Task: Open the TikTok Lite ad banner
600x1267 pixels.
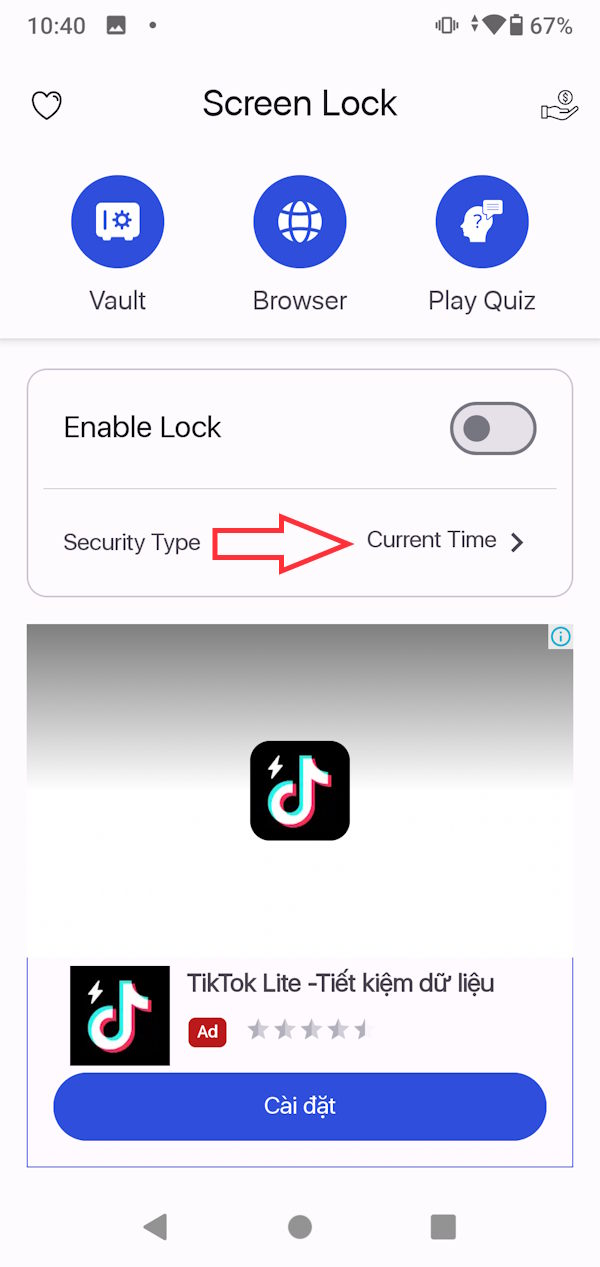Action: coord(299,790)
